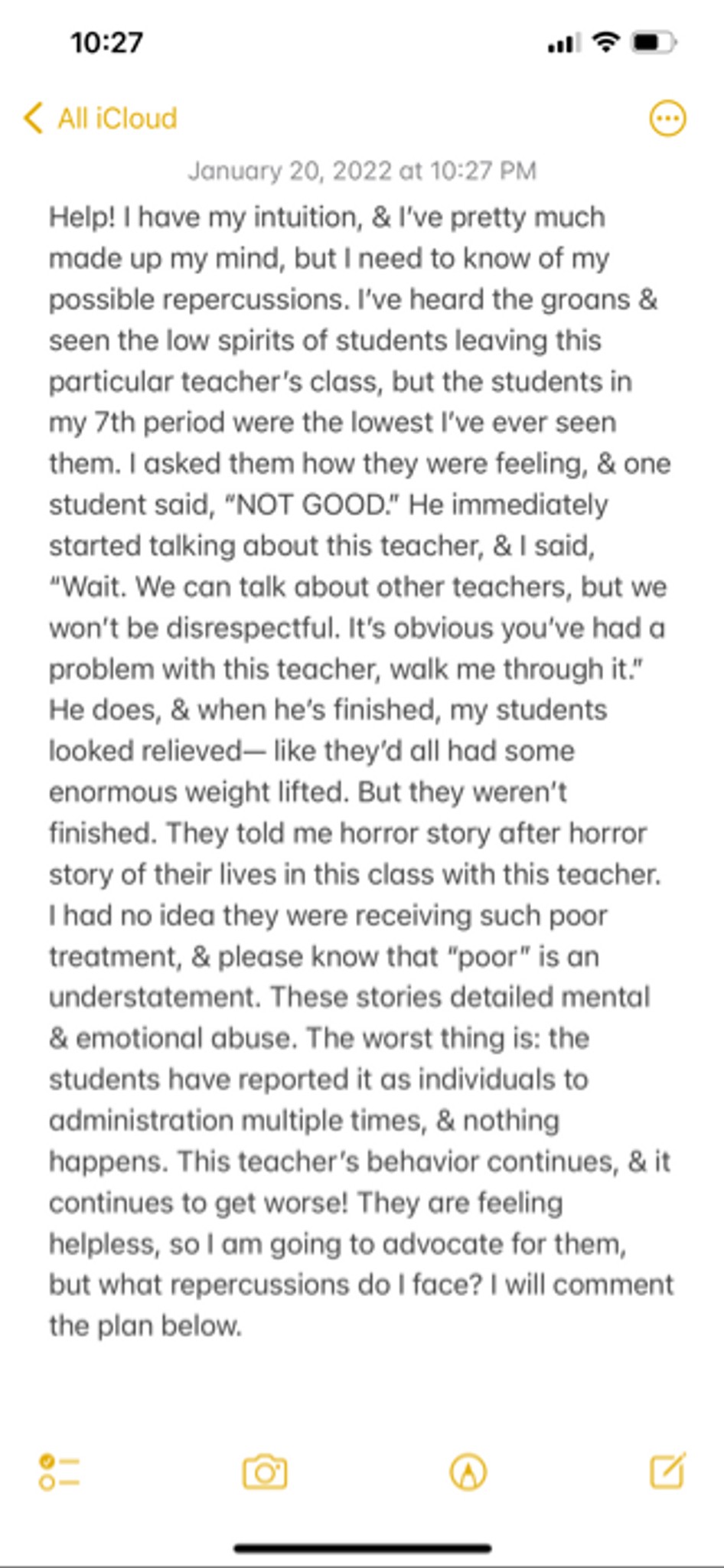
Task: Go back to All iCloud folder
Action: pyautogui.click(x=100, y=119)
